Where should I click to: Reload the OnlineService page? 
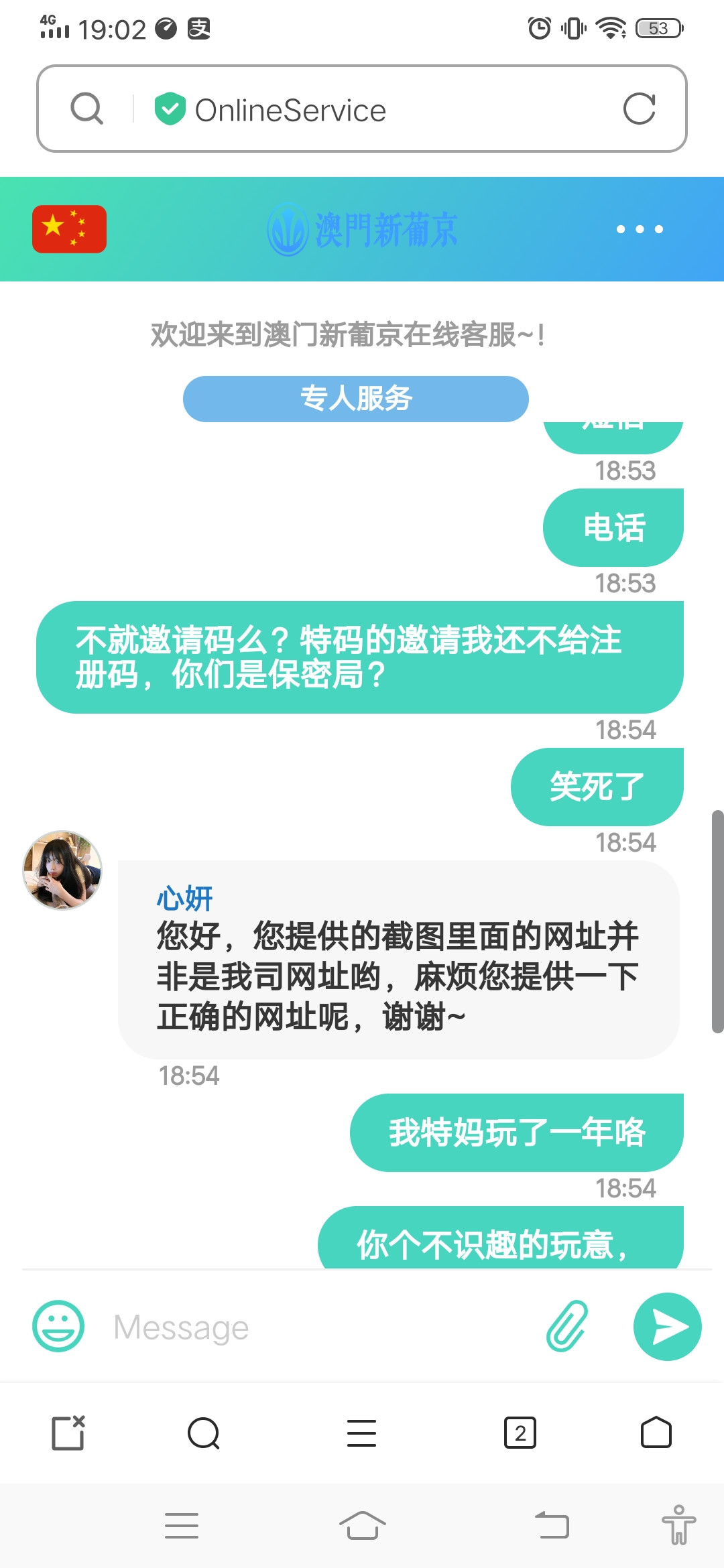click(x=639, y=109)
